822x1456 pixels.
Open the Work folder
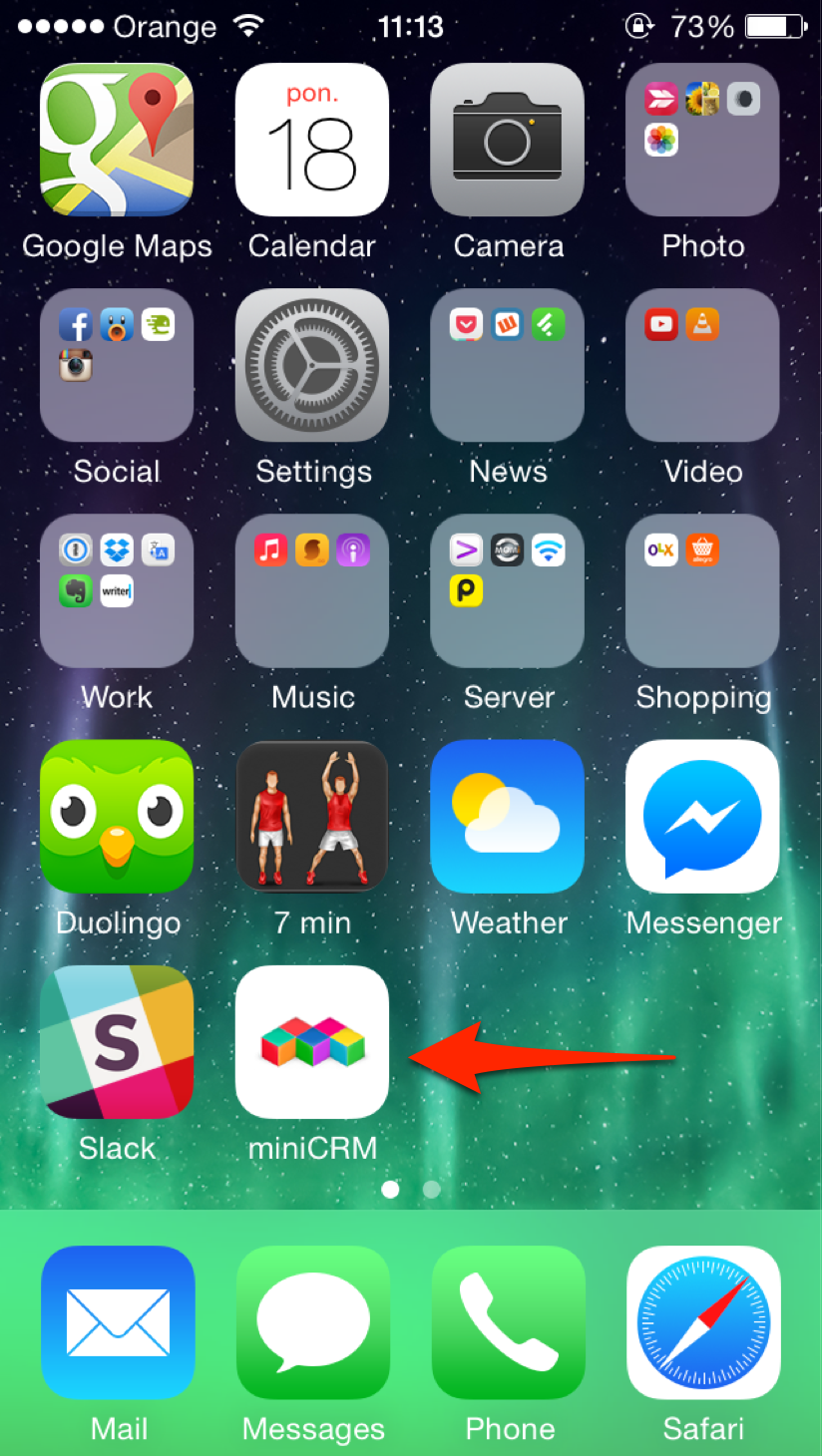coord(117,590)
